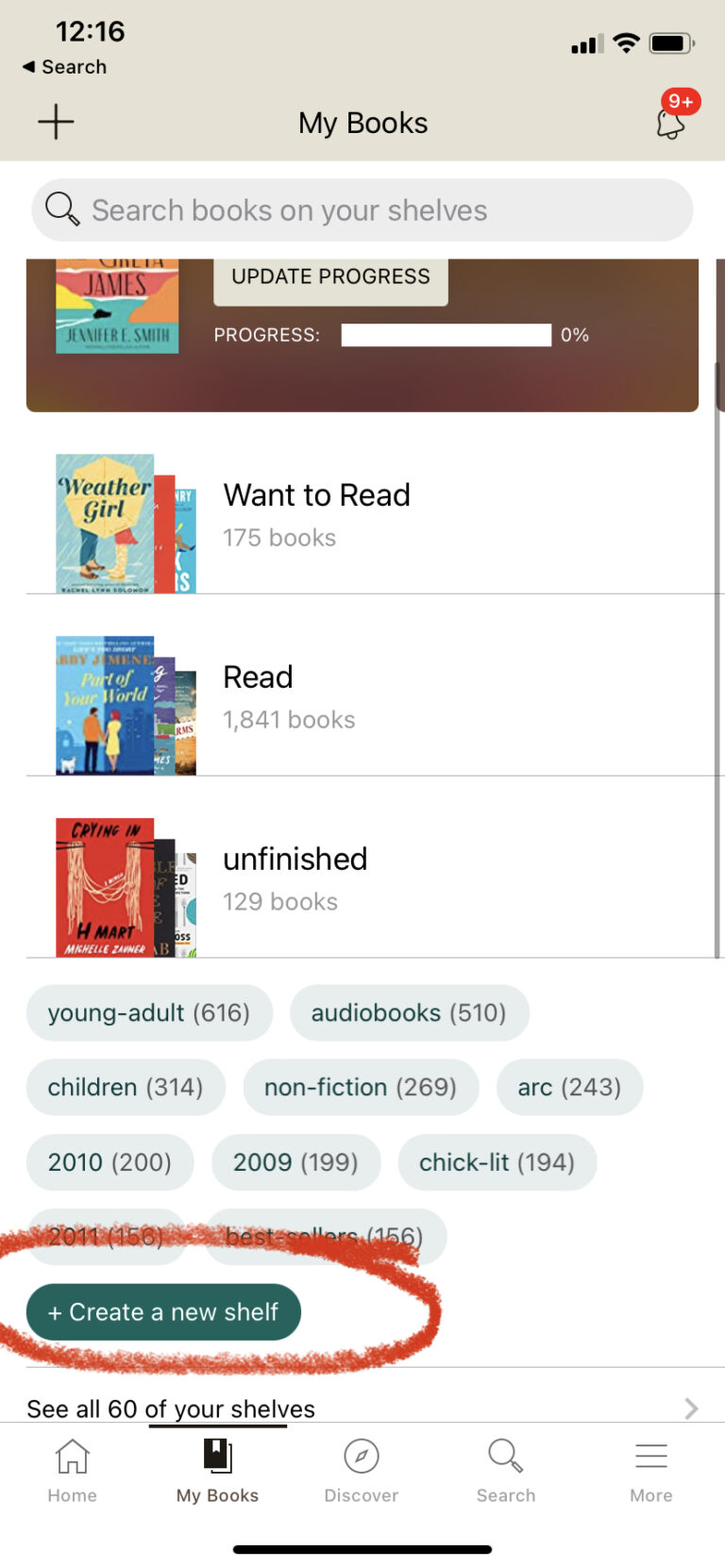Tap the plus icon to add a book
725x1568 pixels.
point(55,122)
